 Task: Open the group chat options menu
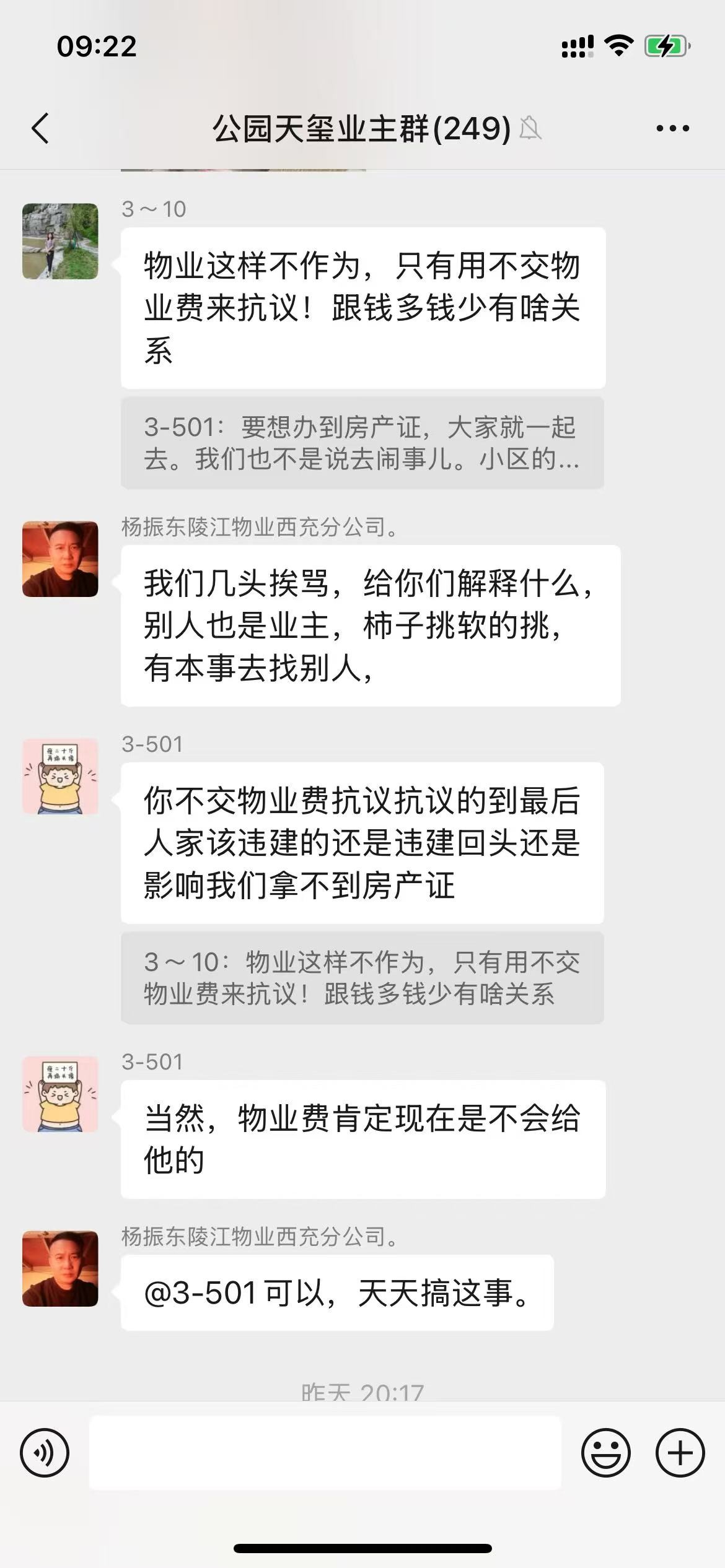[672, 129]
